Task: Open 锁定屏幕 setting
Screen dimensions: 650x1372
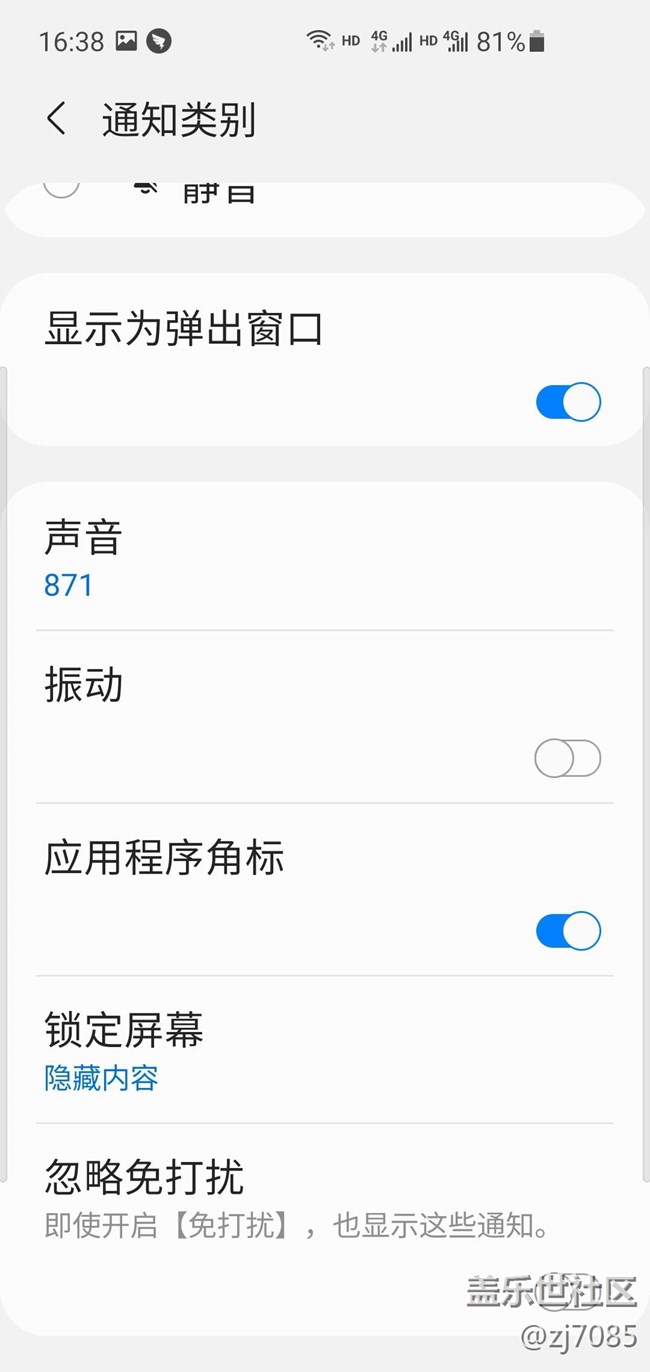Action: pos(324,1050)
